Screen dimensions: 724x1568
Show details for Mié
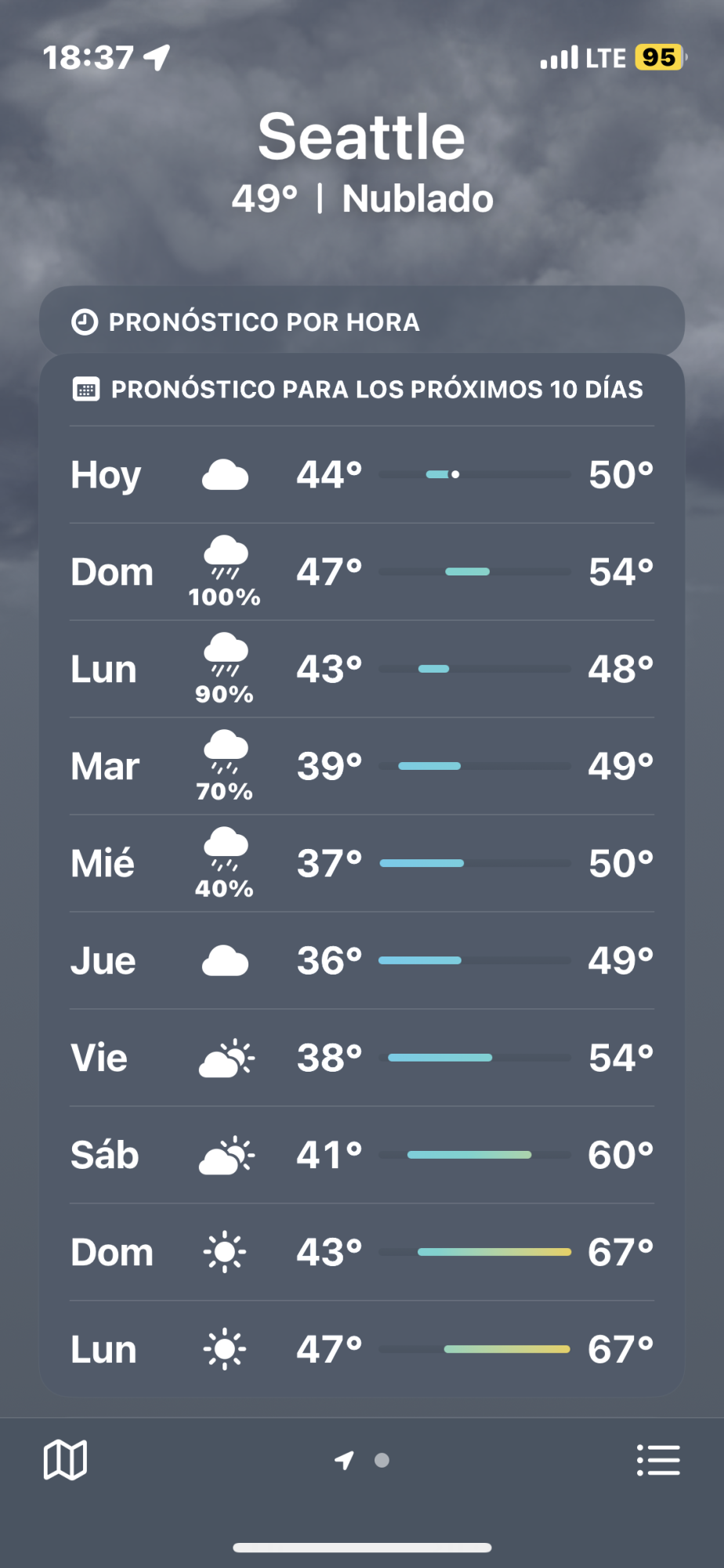[362, 864]
